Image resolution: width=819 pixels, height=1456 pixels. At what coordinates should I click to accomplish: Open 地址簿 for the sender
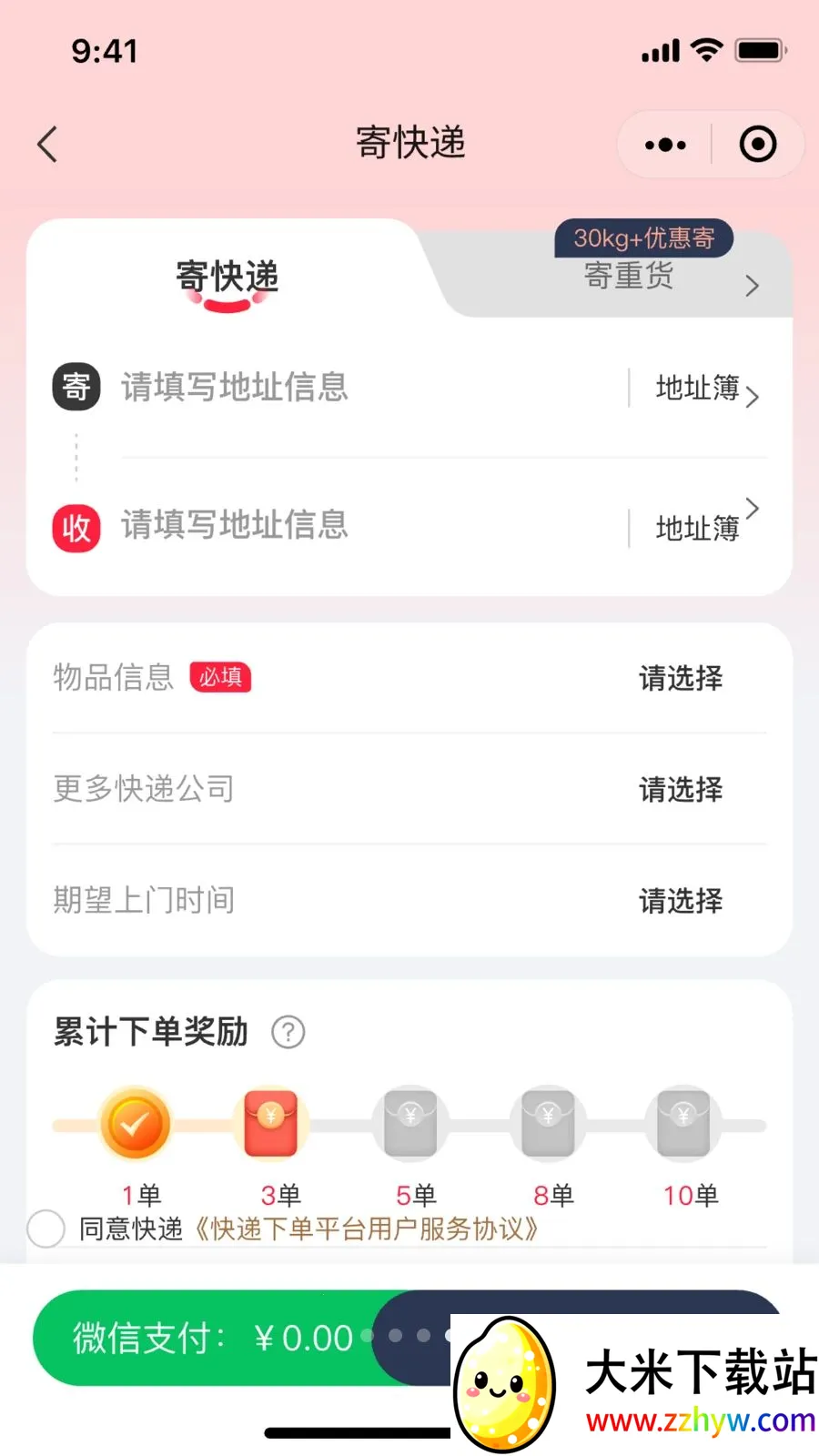point(707,389)
